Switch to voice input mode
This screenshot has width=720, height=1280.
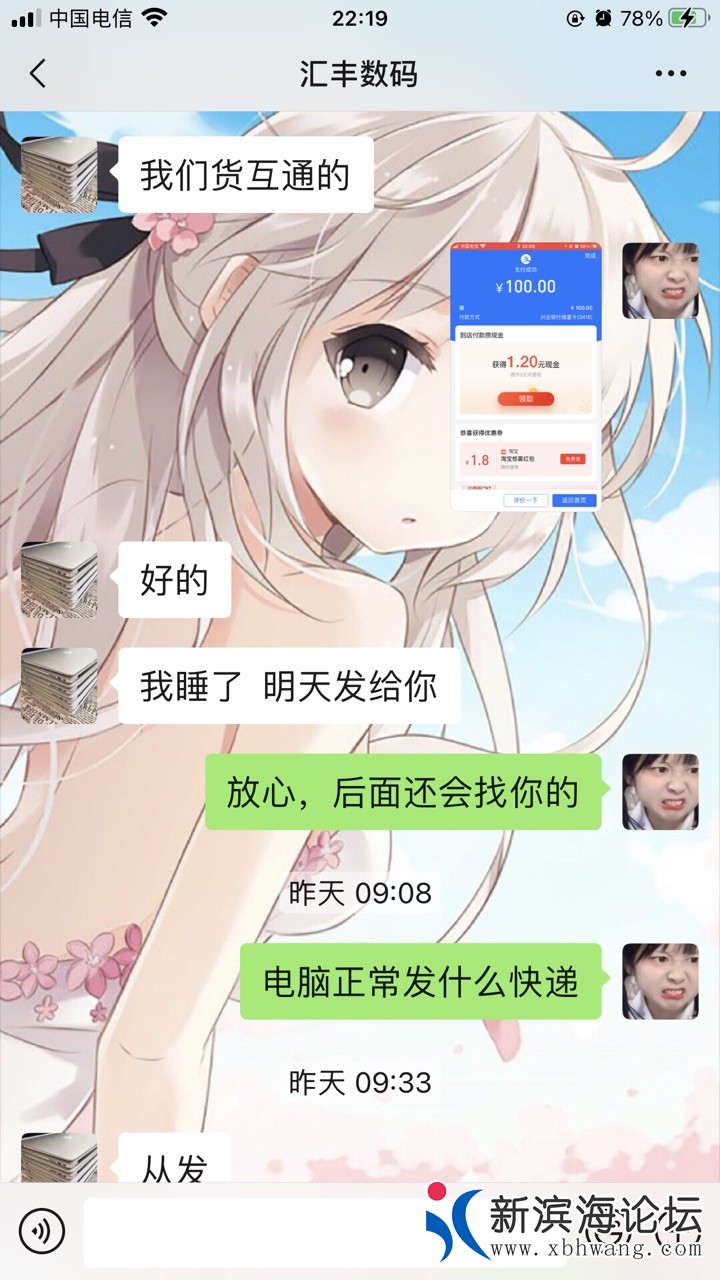tap(41, 1231)
